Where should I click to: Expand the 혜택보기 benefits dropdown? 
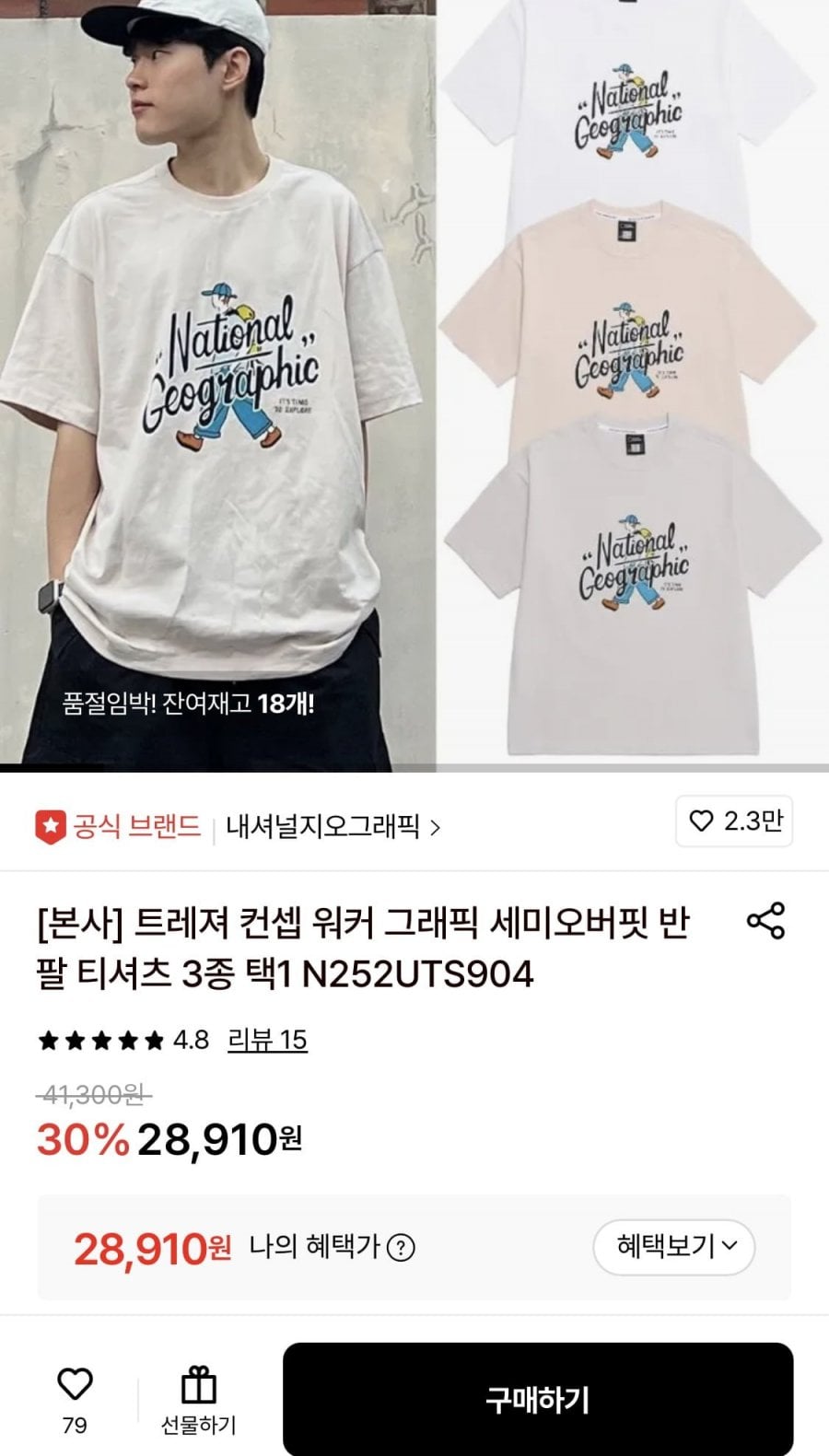[673, 1247]
